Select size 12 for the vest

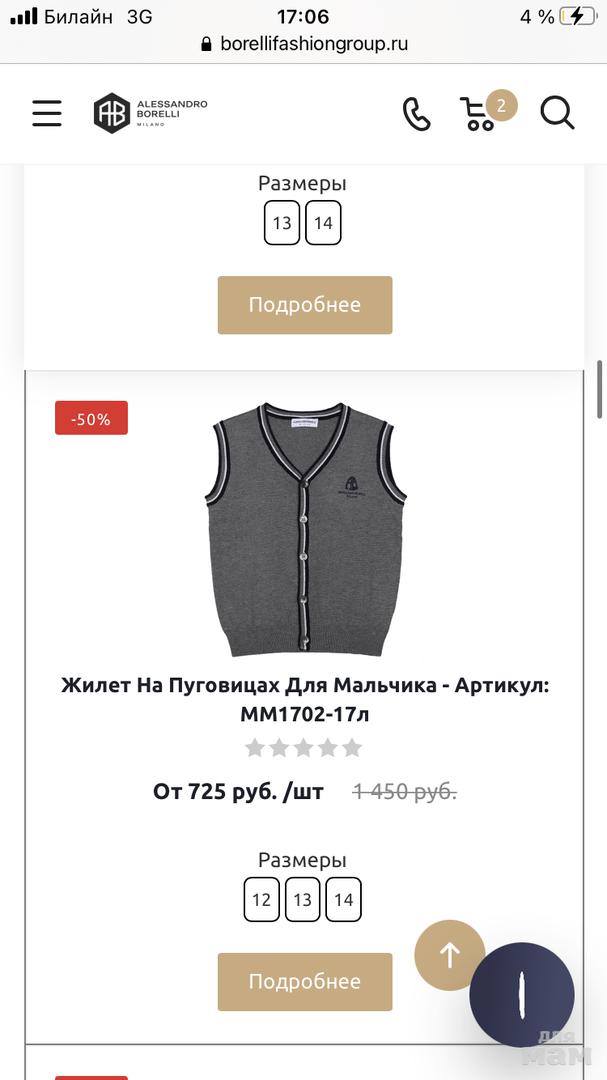pyautogui.click(x=262, y=899)
